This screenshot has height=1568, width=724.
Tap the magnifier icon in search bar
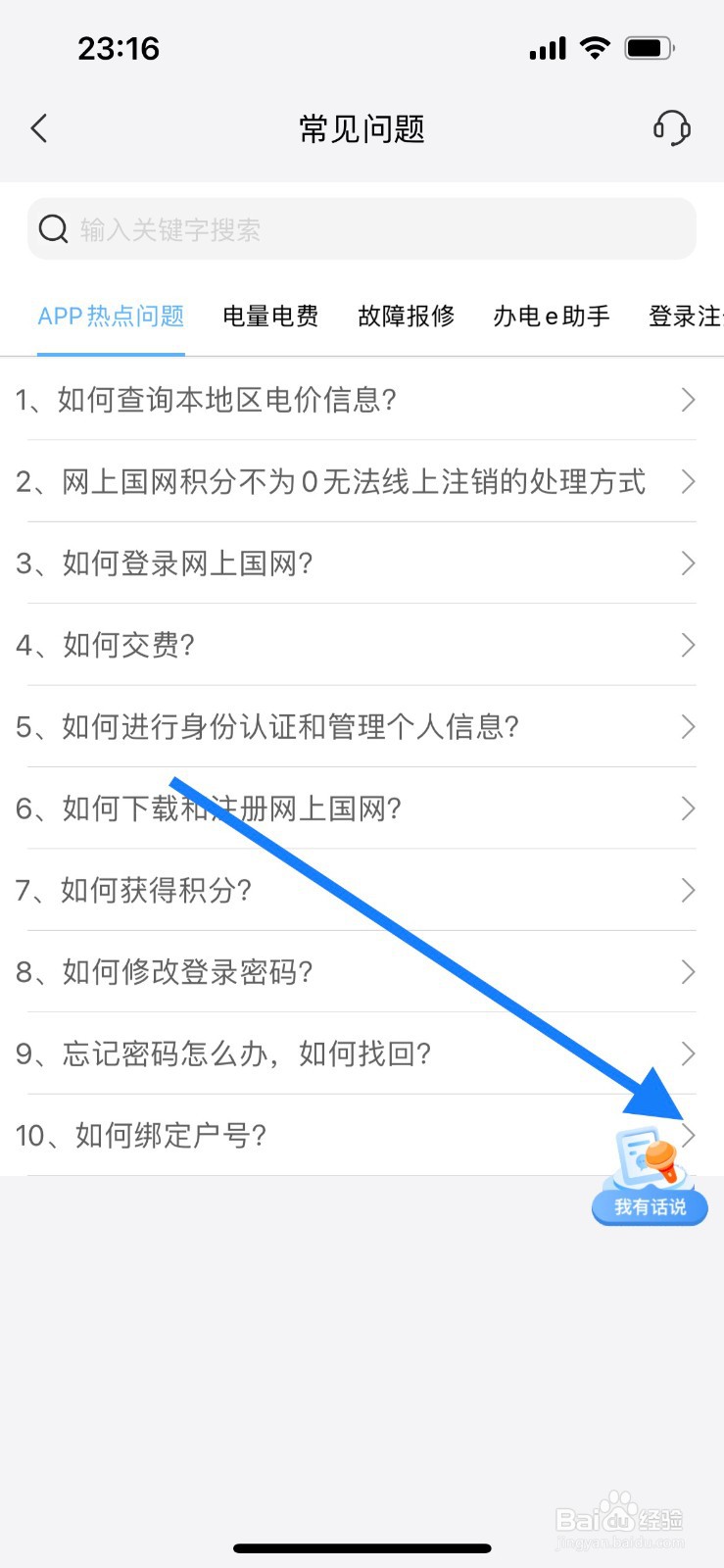(x=53, y=228)
